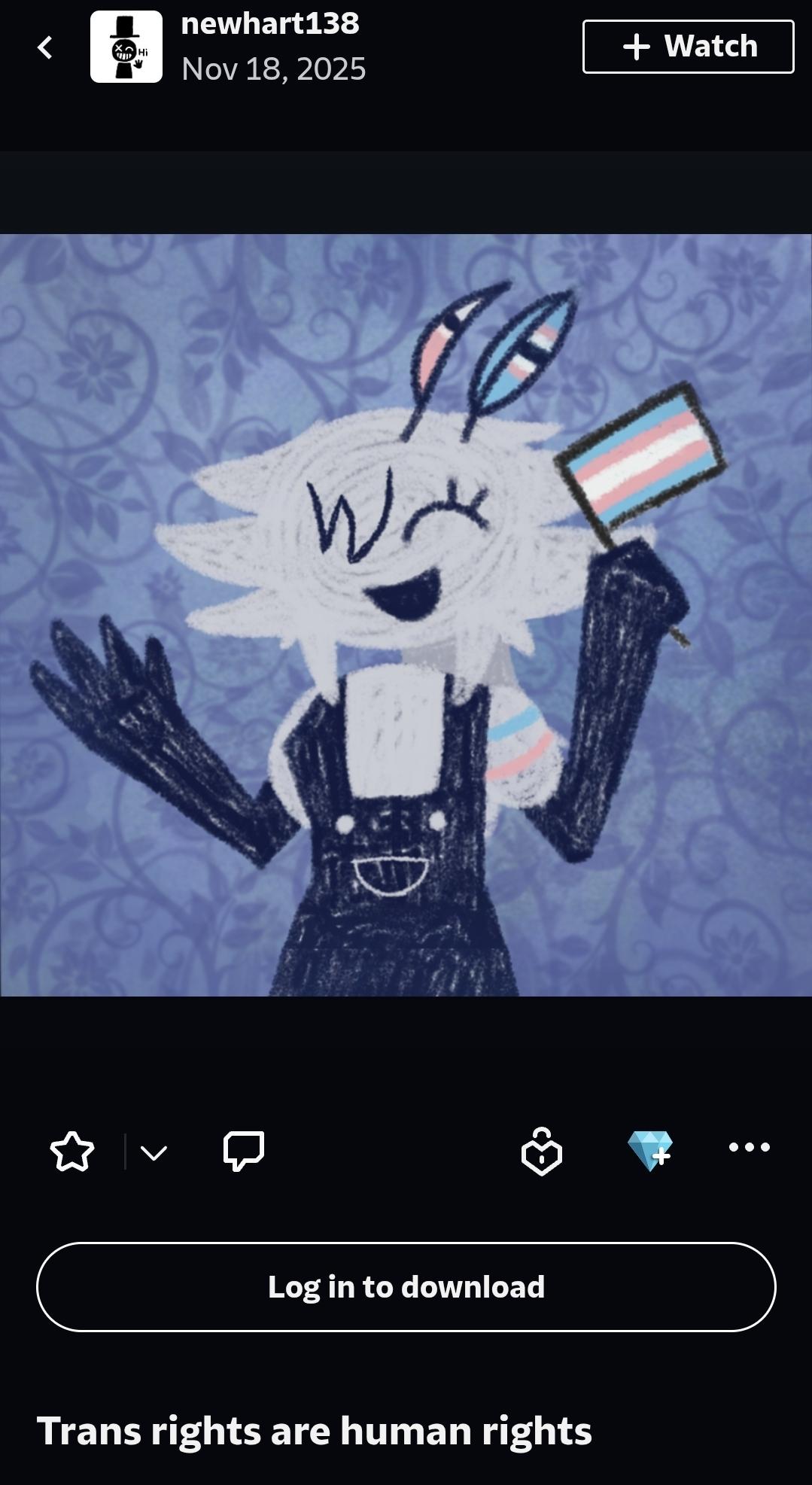Give a badge to this deviation

[542, 1151]
